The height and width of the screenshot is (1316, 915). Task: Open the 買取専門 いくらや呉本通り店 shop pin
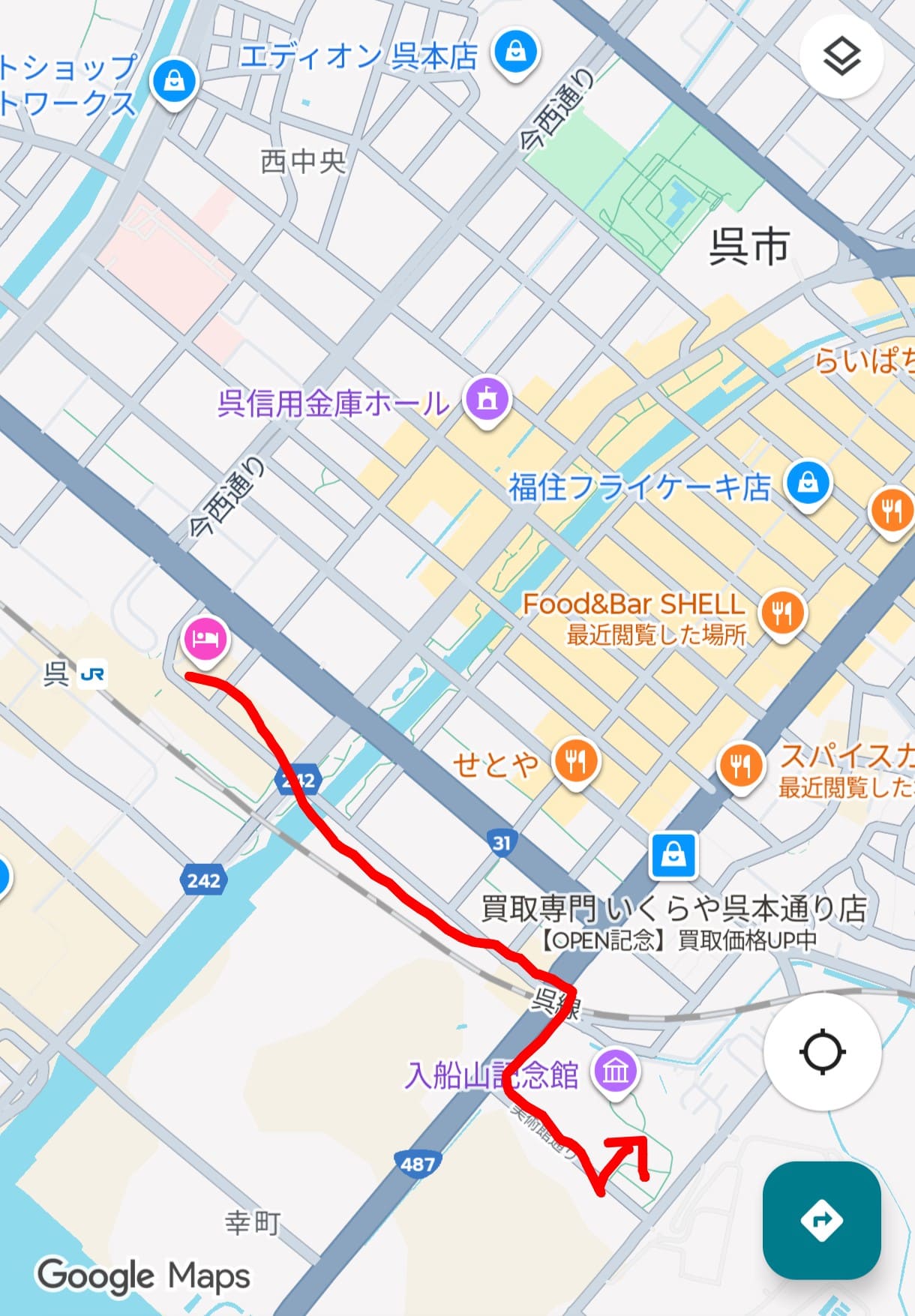tap(673, 855)
